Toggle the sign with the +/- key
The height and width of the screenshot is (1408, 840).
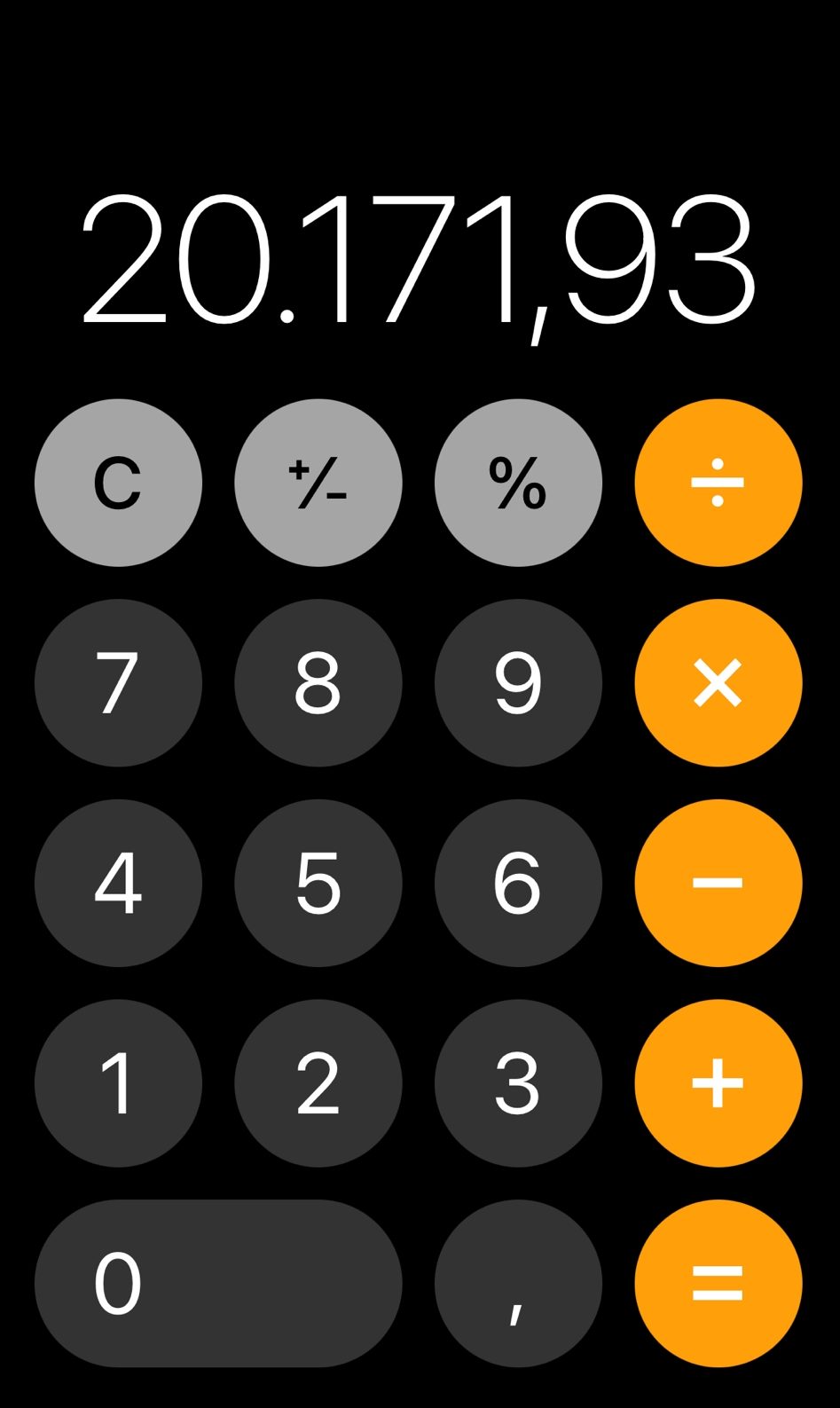click(x=318, y=483)
